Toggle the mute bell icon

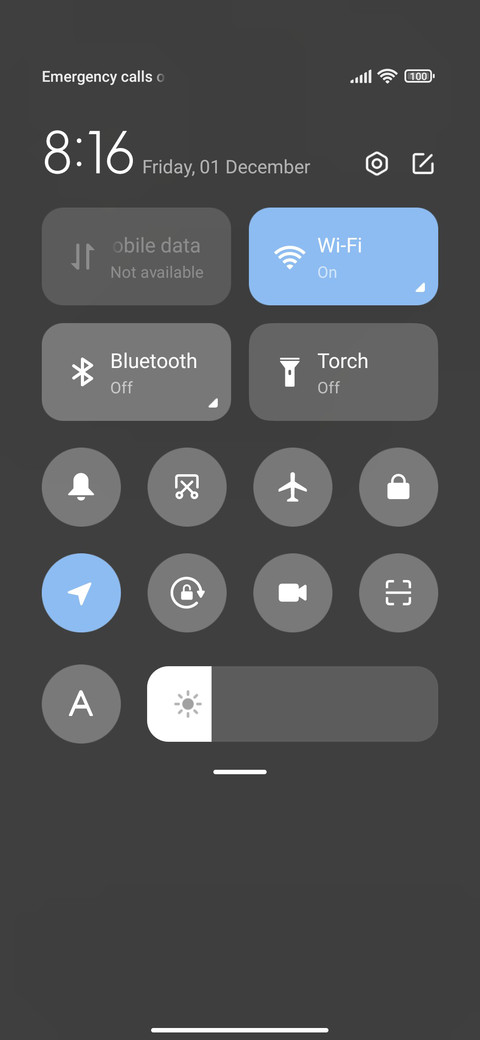coord(82,488)
